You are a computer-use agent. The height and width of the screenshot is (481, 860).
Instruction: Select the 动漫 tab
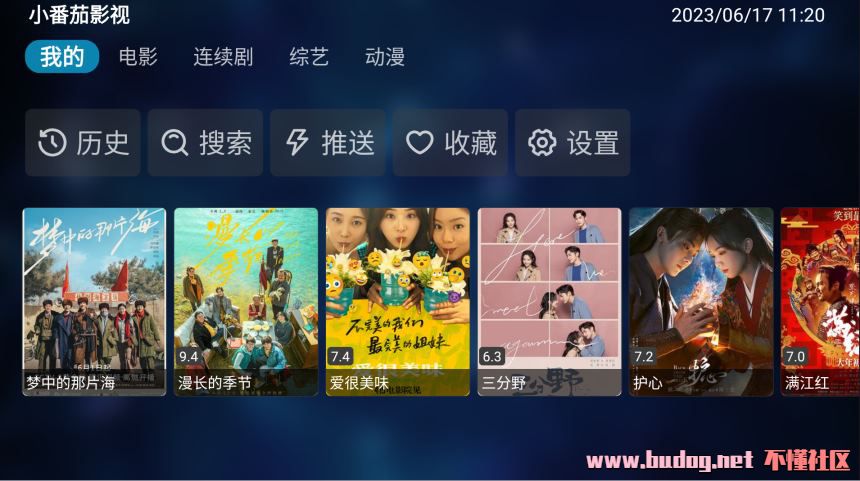point(385,57)
